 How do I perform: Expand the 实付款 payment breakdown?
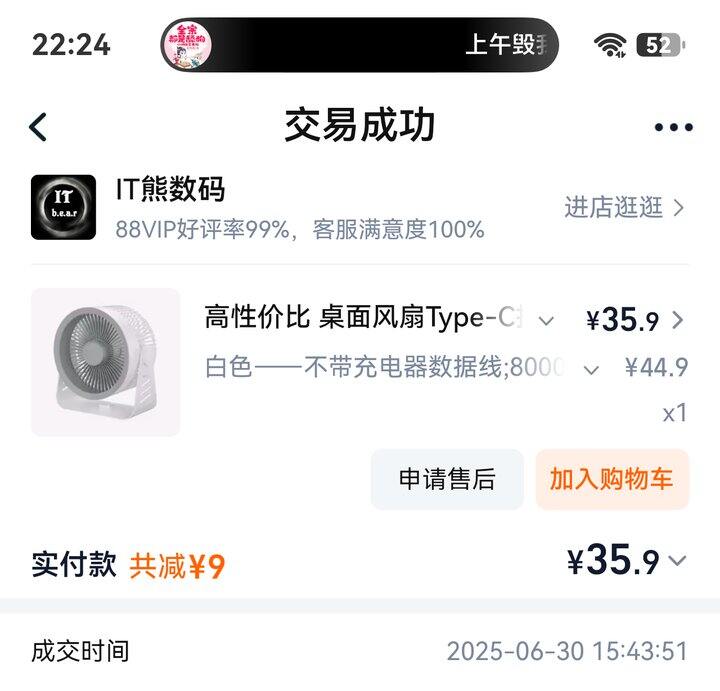677,561
